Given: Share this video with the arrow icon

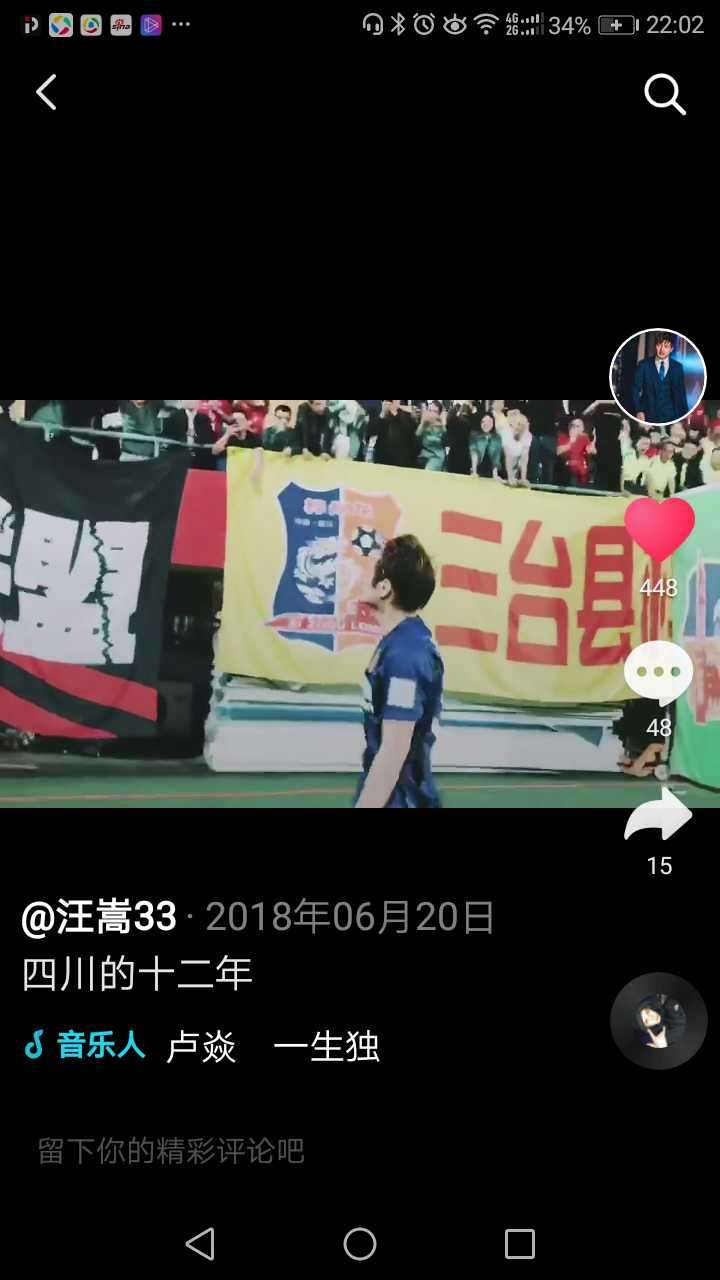Looking at the screenshot, I should click(658, 817).
